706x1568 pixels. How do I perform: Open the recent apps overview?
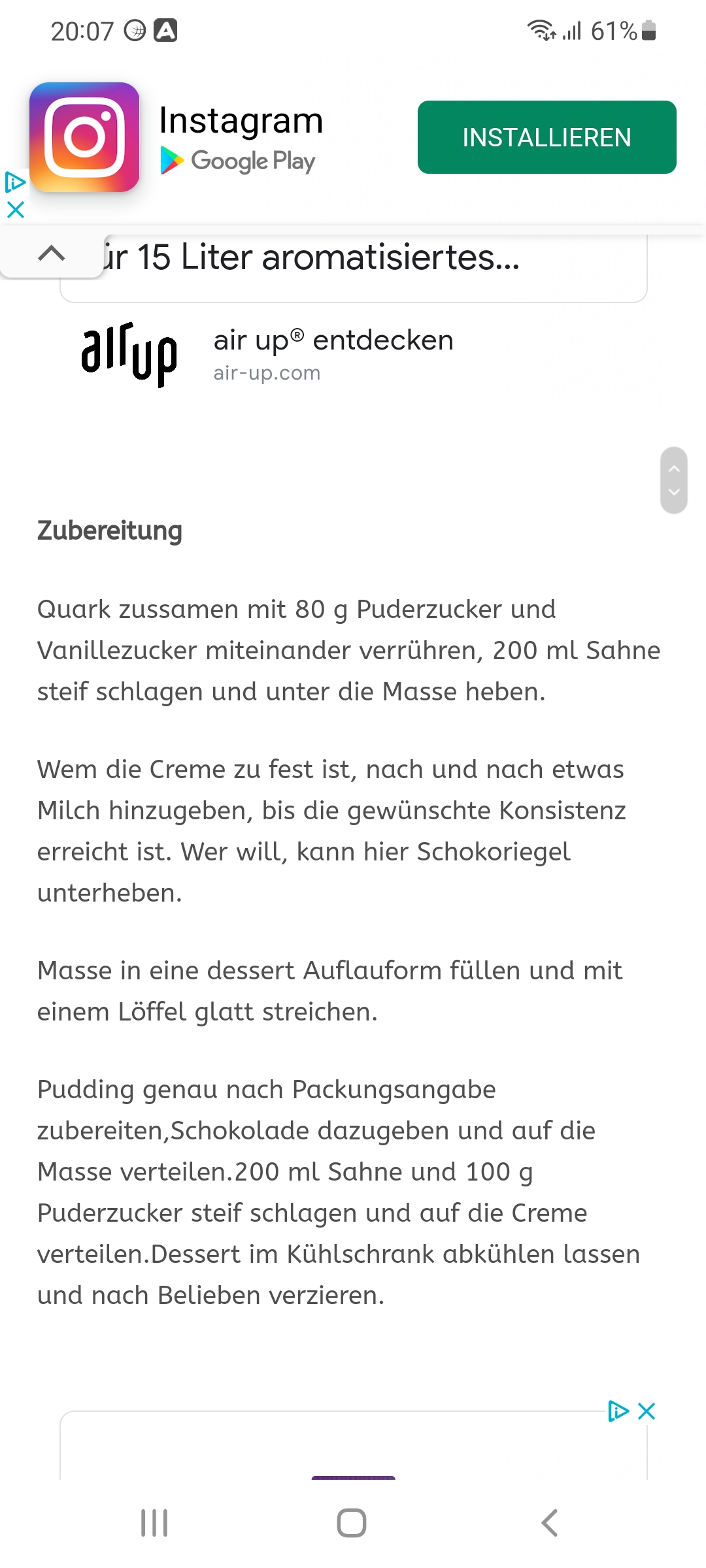[x=155, y=1523]
